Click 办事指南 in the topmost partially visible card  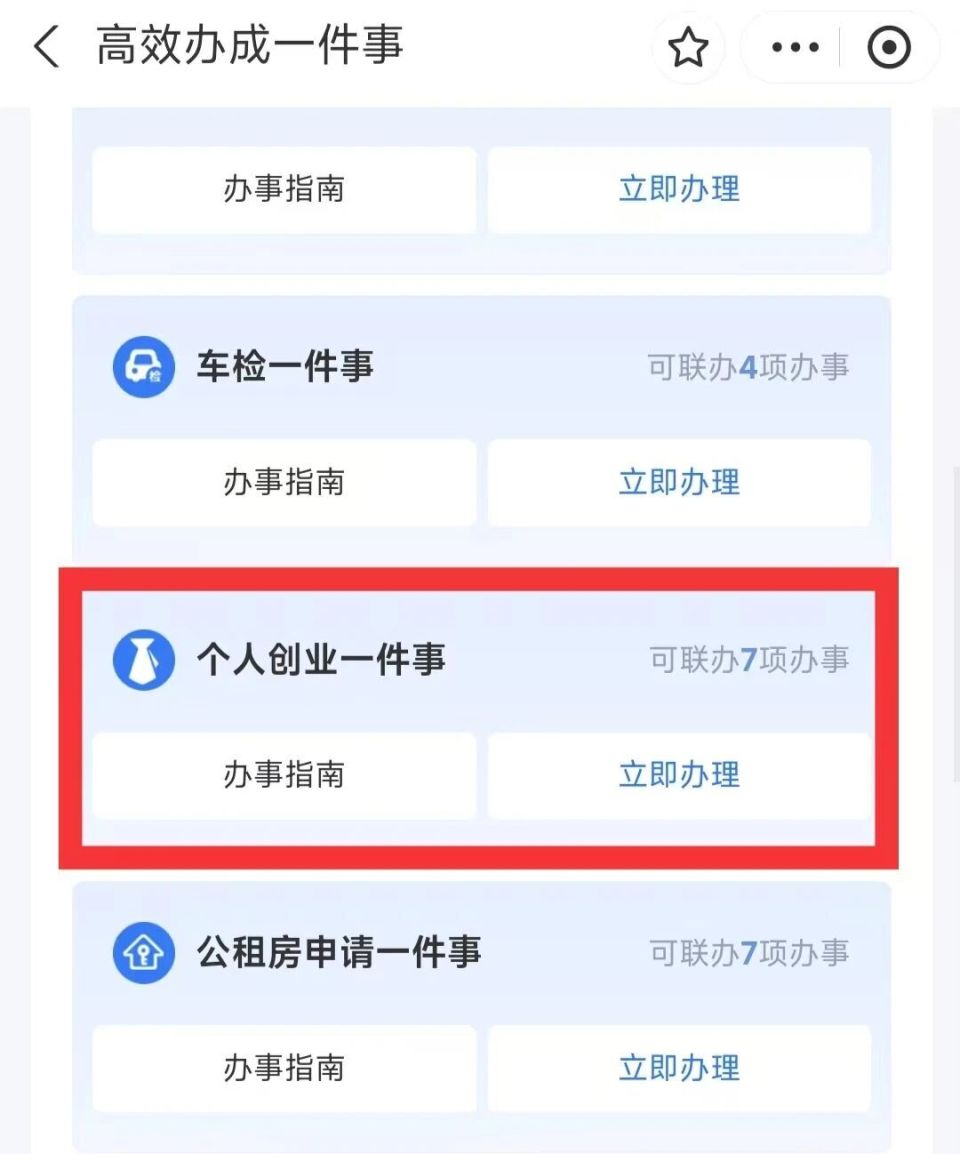pos(283,190)
